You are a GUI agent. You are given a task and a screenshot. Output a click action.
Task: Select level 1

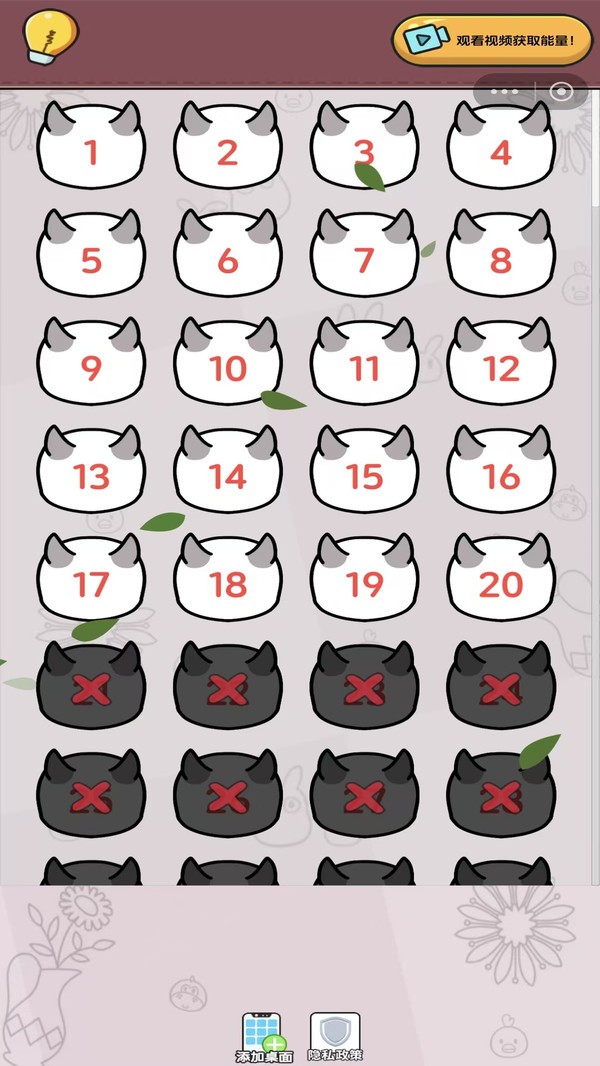91,145
